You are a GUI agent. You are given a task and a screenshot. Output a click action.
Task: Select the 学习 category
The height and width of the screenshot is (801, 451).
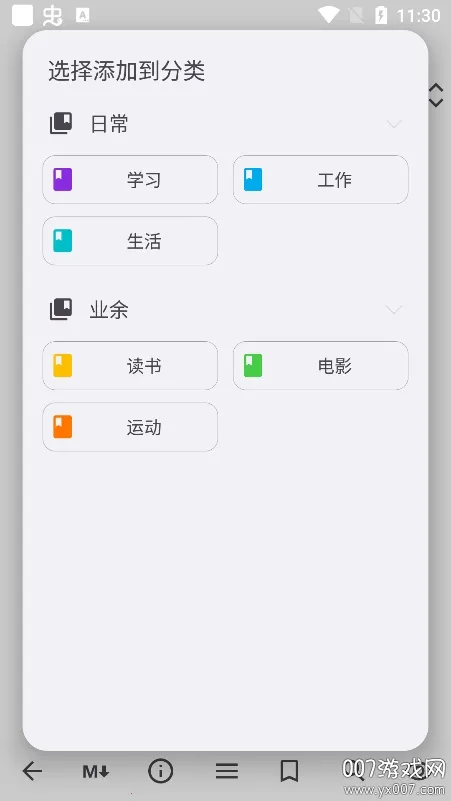pos(130,179)
